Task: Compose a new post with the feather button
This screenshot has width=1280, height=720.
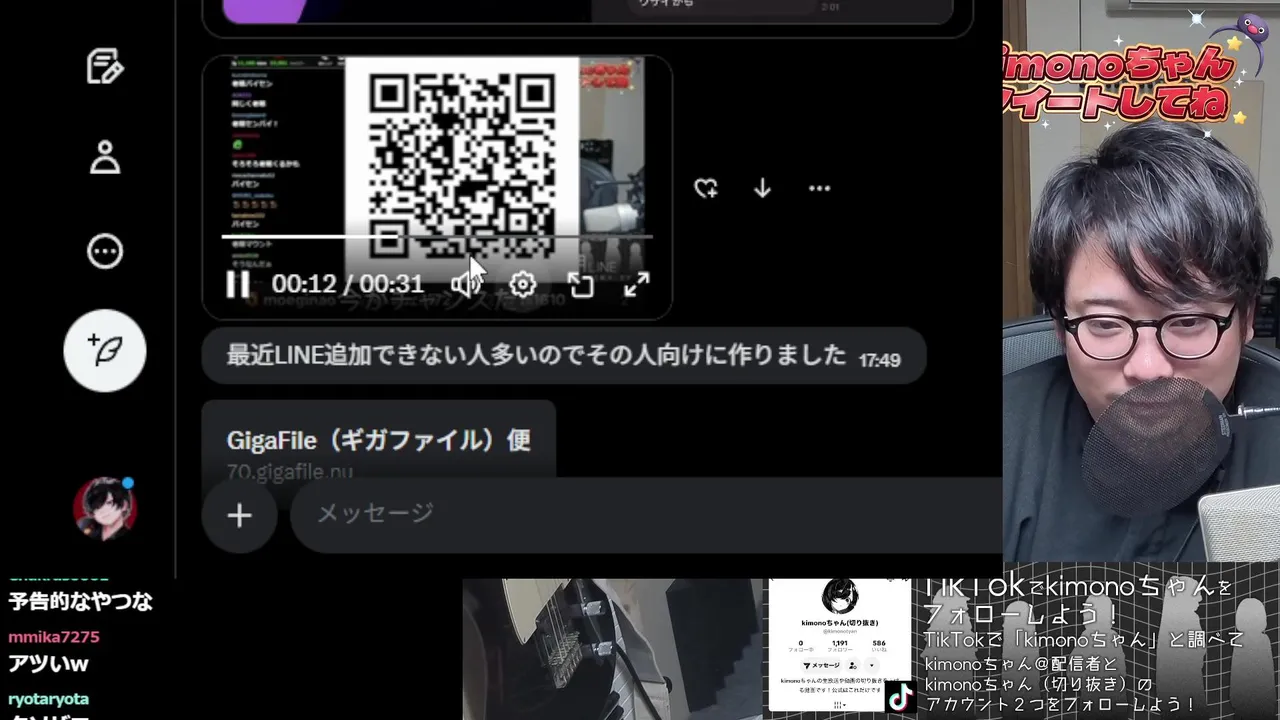Action: pyautogui.click(x=105, y=351)
